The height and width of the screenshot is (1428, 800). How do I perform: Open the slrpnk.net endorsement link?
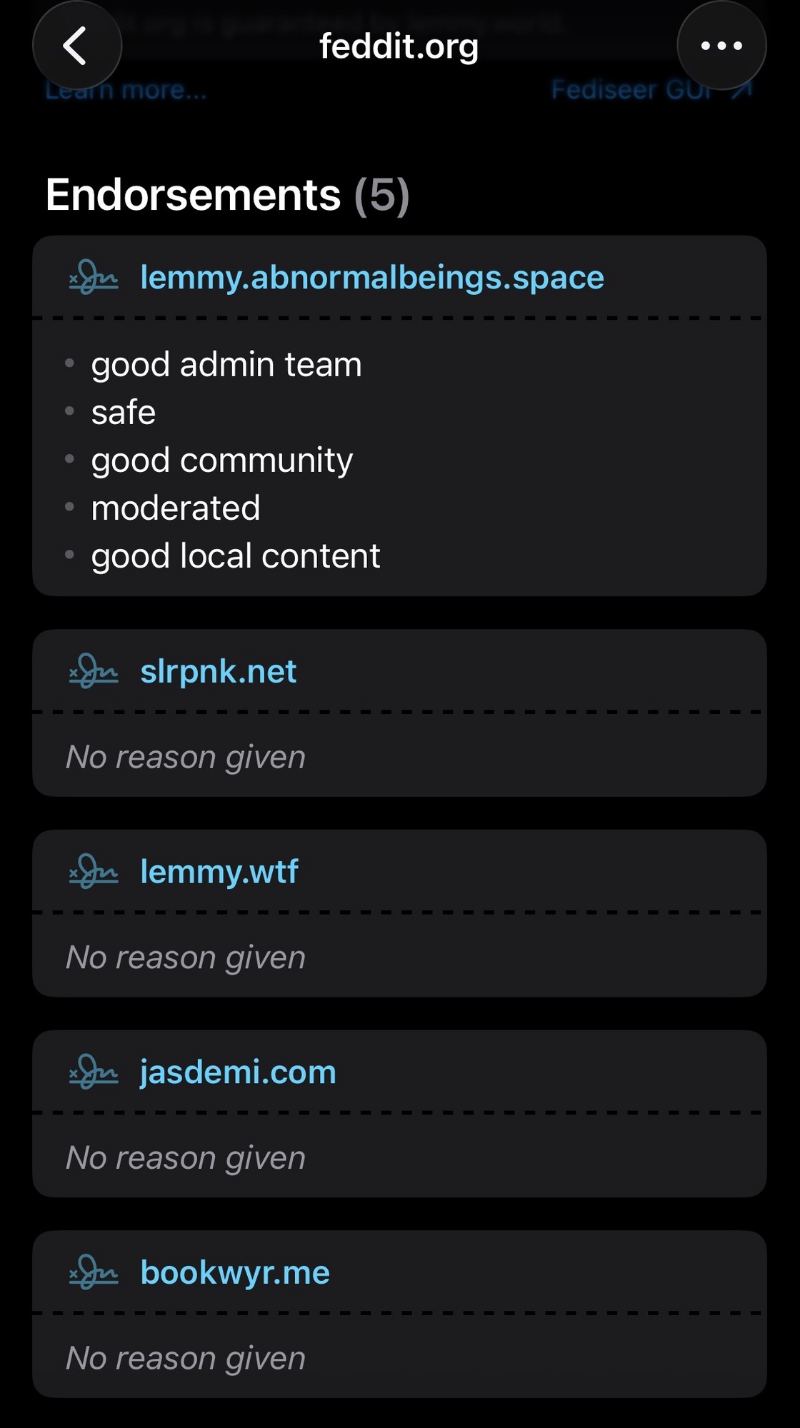point(218,671)
